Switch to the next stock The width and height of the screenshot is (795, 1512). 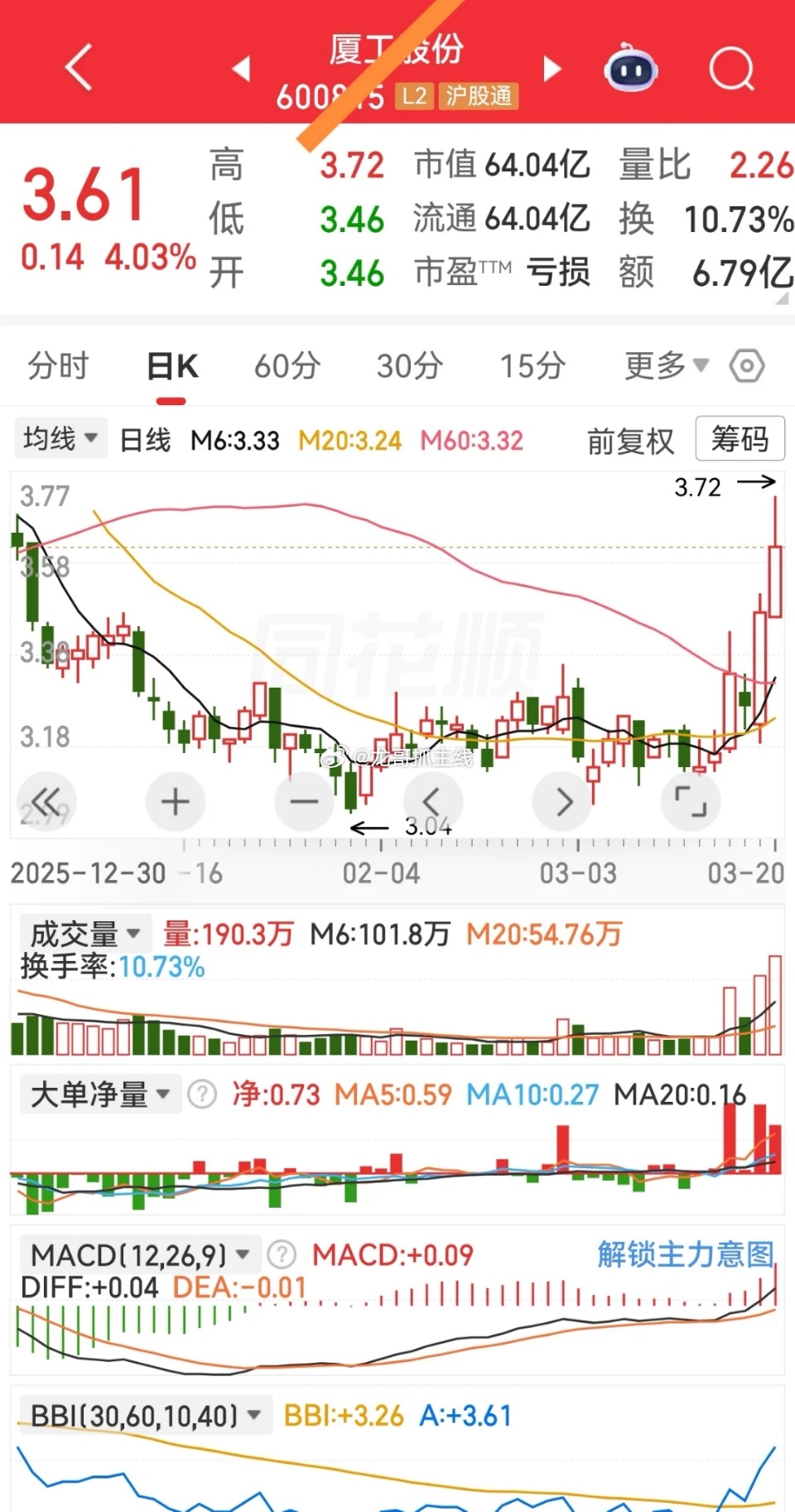tap(552, 69)
